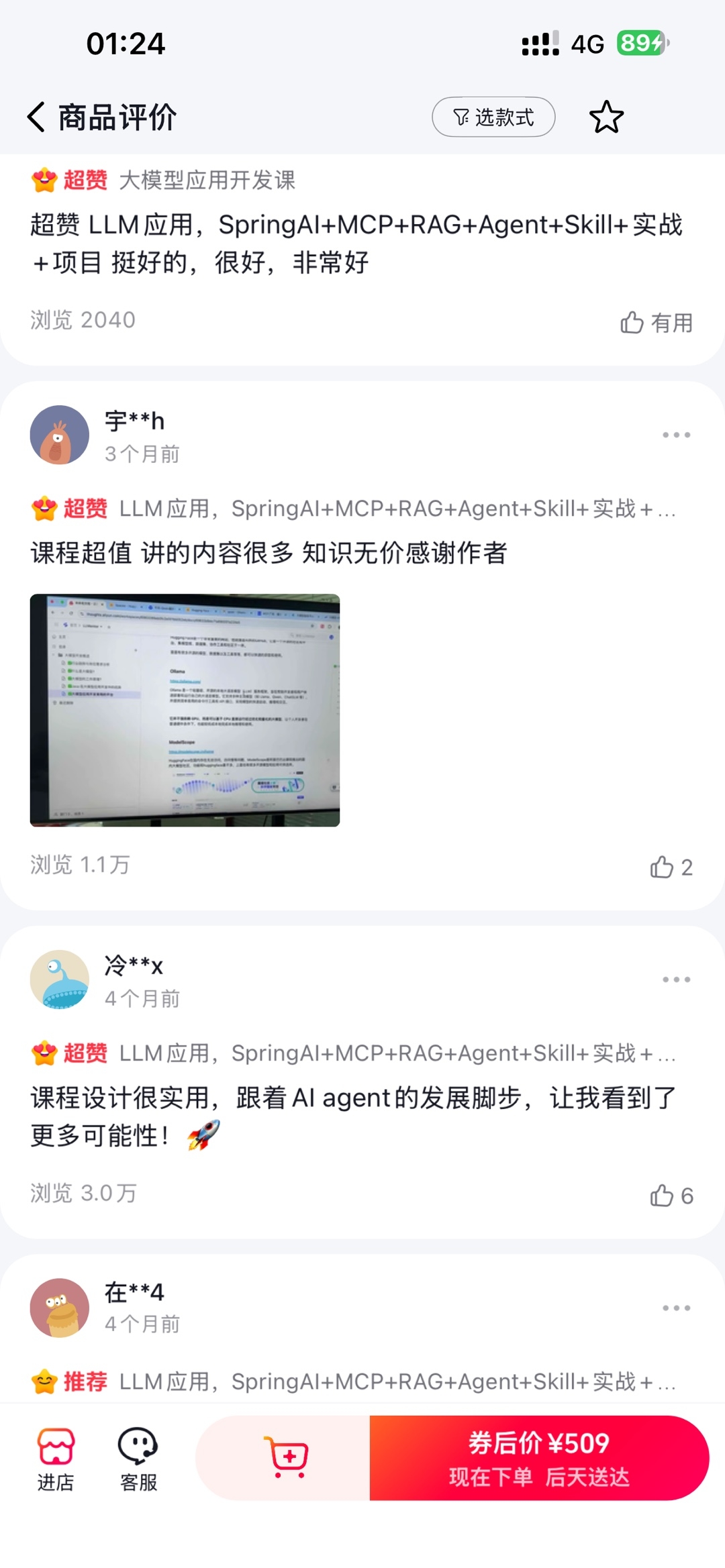
Task: View the photo in 宇**h's review
Action: tap(185, 710)
